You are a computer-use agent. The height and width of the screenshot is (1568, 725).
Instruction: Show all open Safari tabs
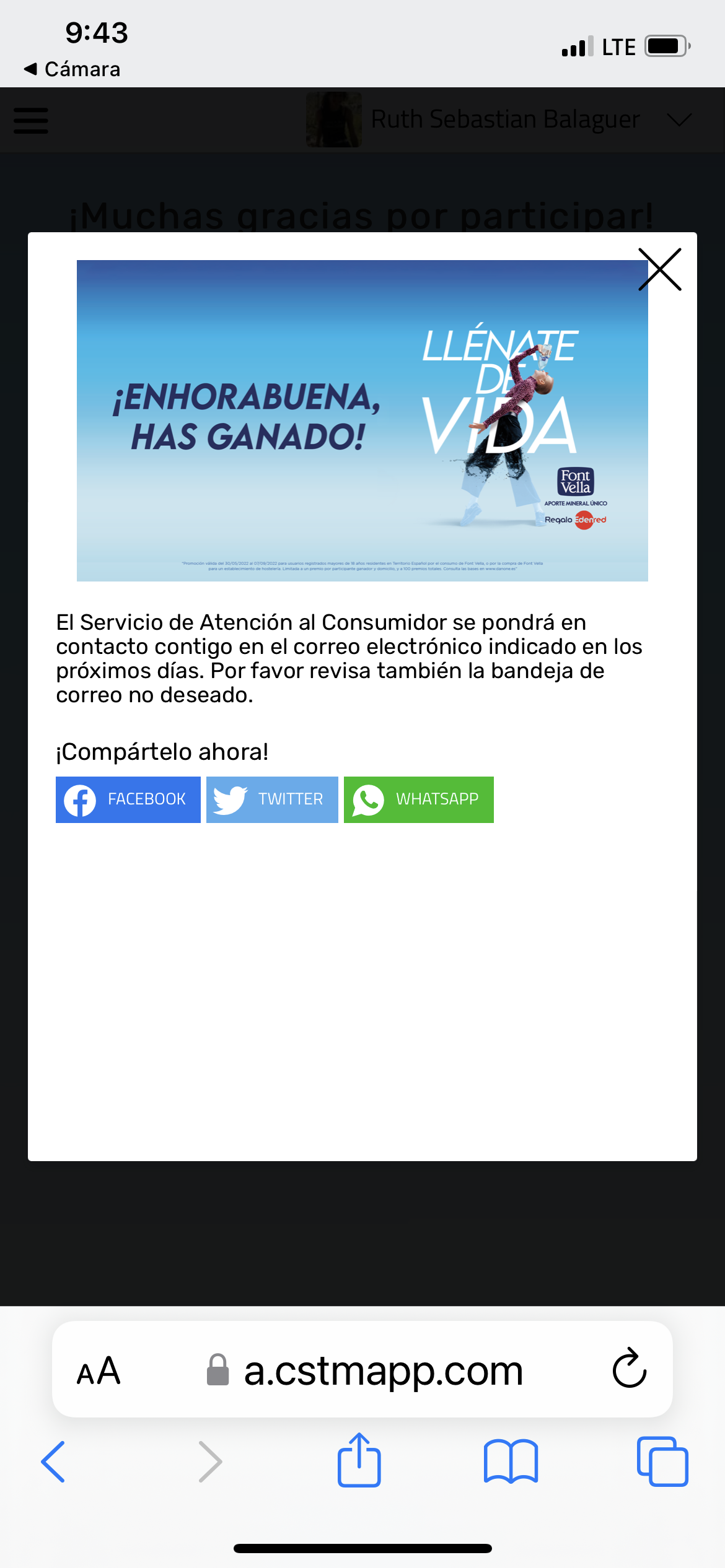[x=662, y=1461]
